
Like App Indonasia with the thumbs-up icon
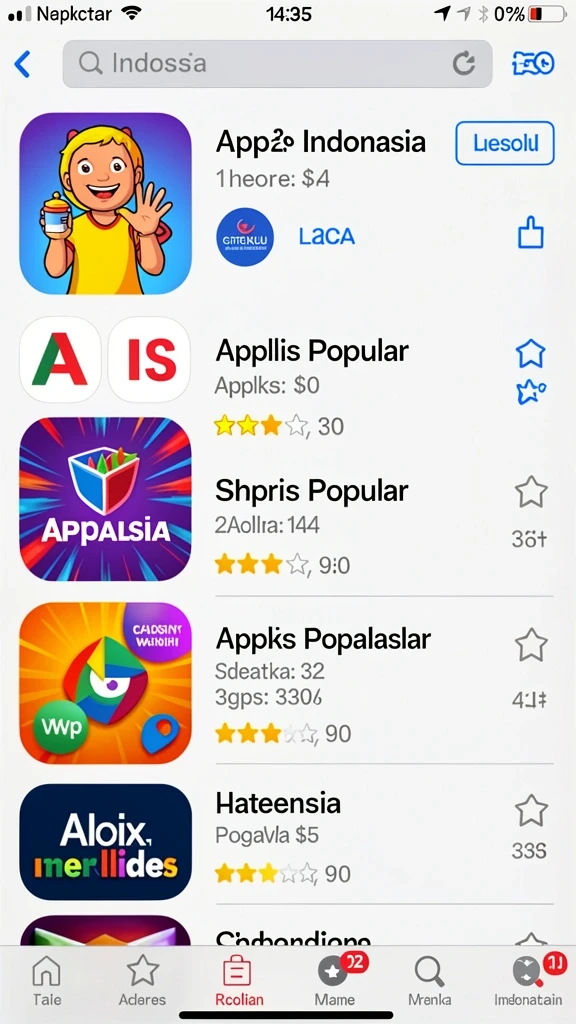[x=530, y=234]
